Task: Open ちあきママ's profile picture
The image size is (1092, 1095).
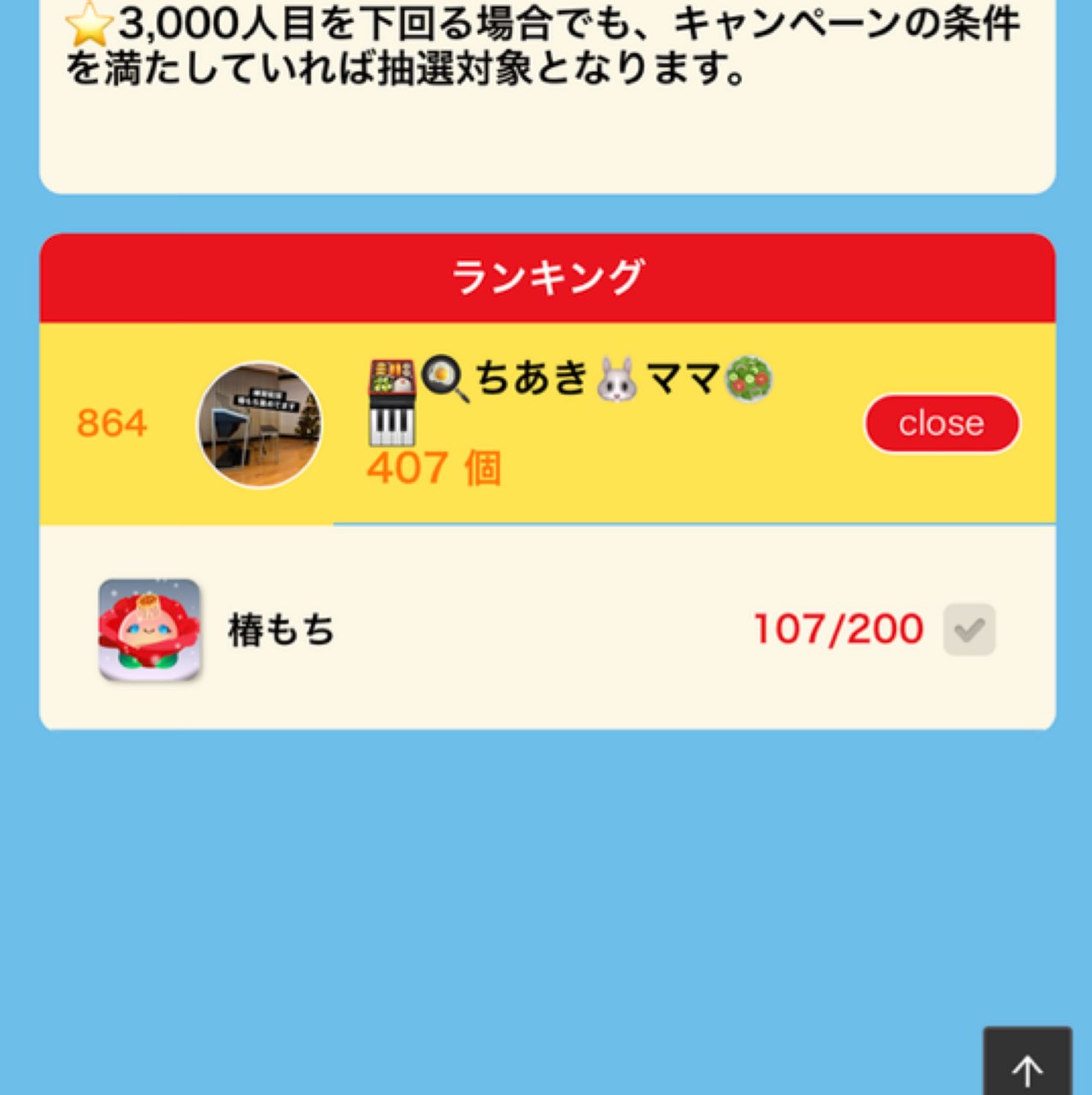Action: click(260, 424)
